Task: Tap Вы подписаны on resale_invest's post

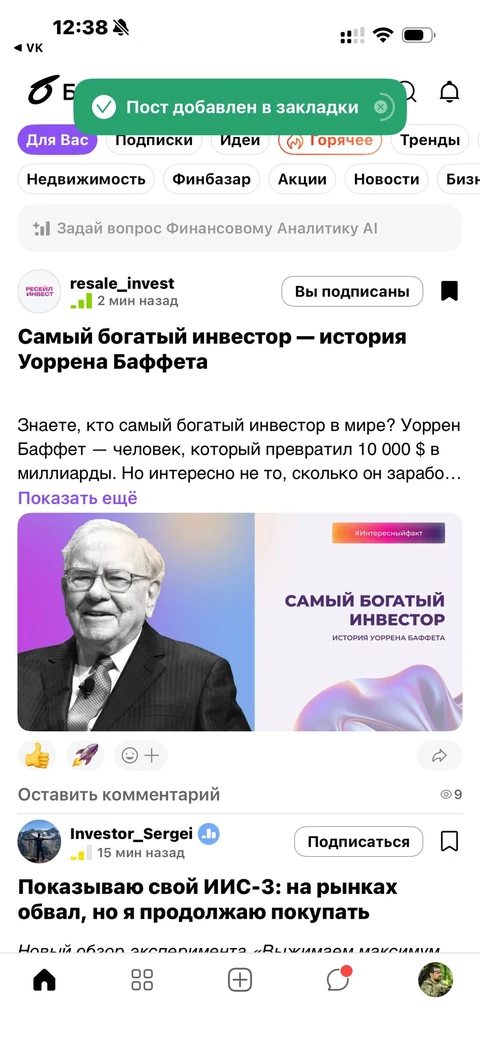Action: [352, 291]
